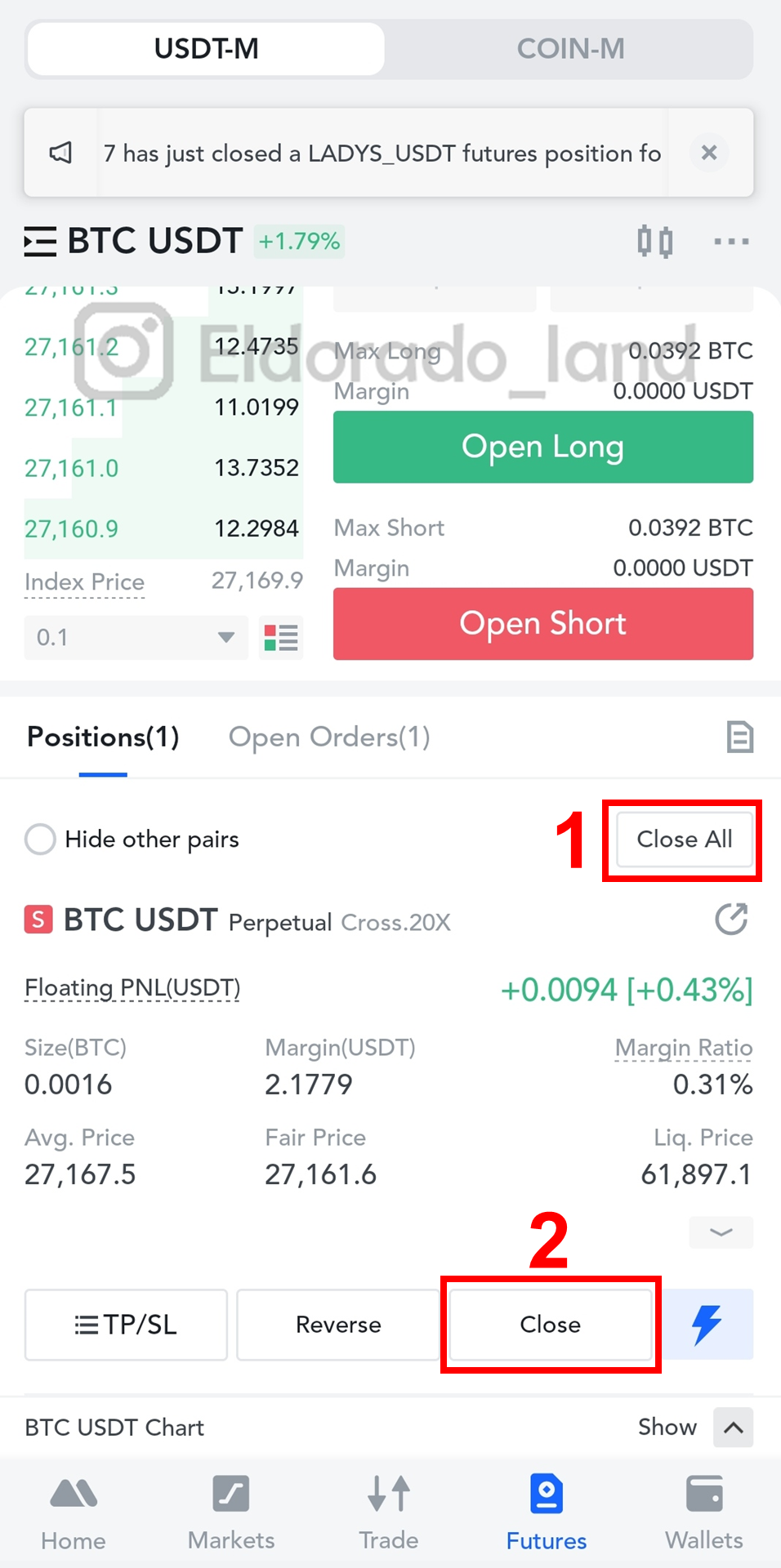
Task: Share the BTC USDT position
Action: pos(731,920)
